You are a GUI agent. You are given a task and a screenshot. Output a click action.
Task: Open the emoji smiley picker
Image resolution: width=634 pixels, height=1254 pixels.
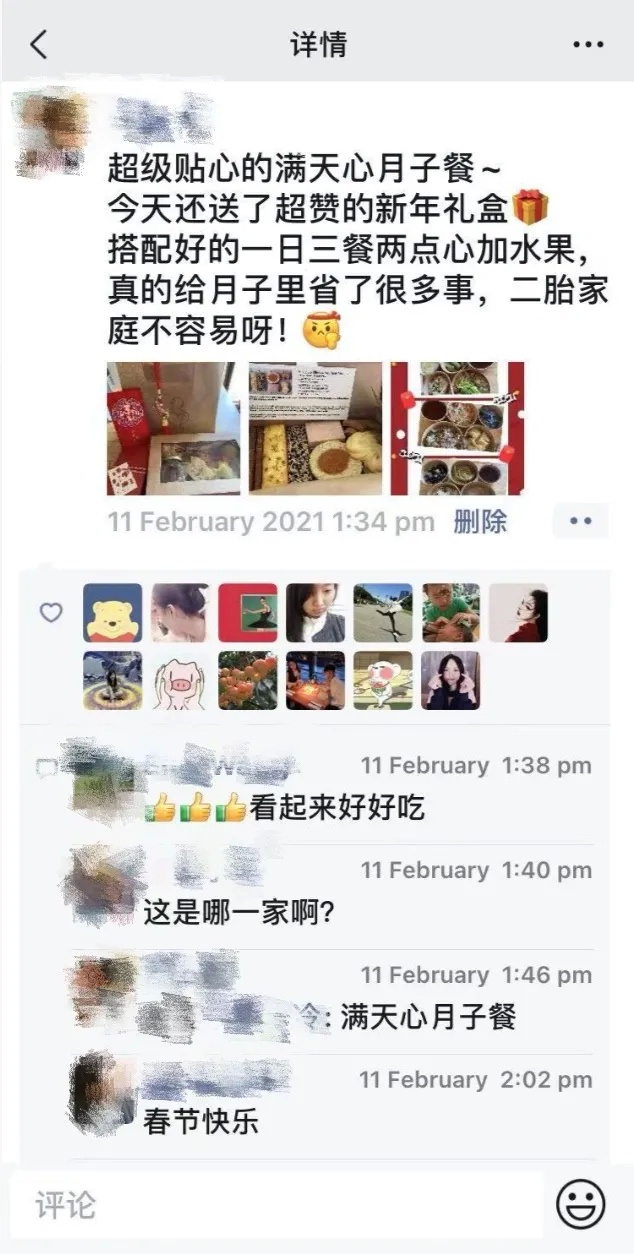(x=581, y=1204)
